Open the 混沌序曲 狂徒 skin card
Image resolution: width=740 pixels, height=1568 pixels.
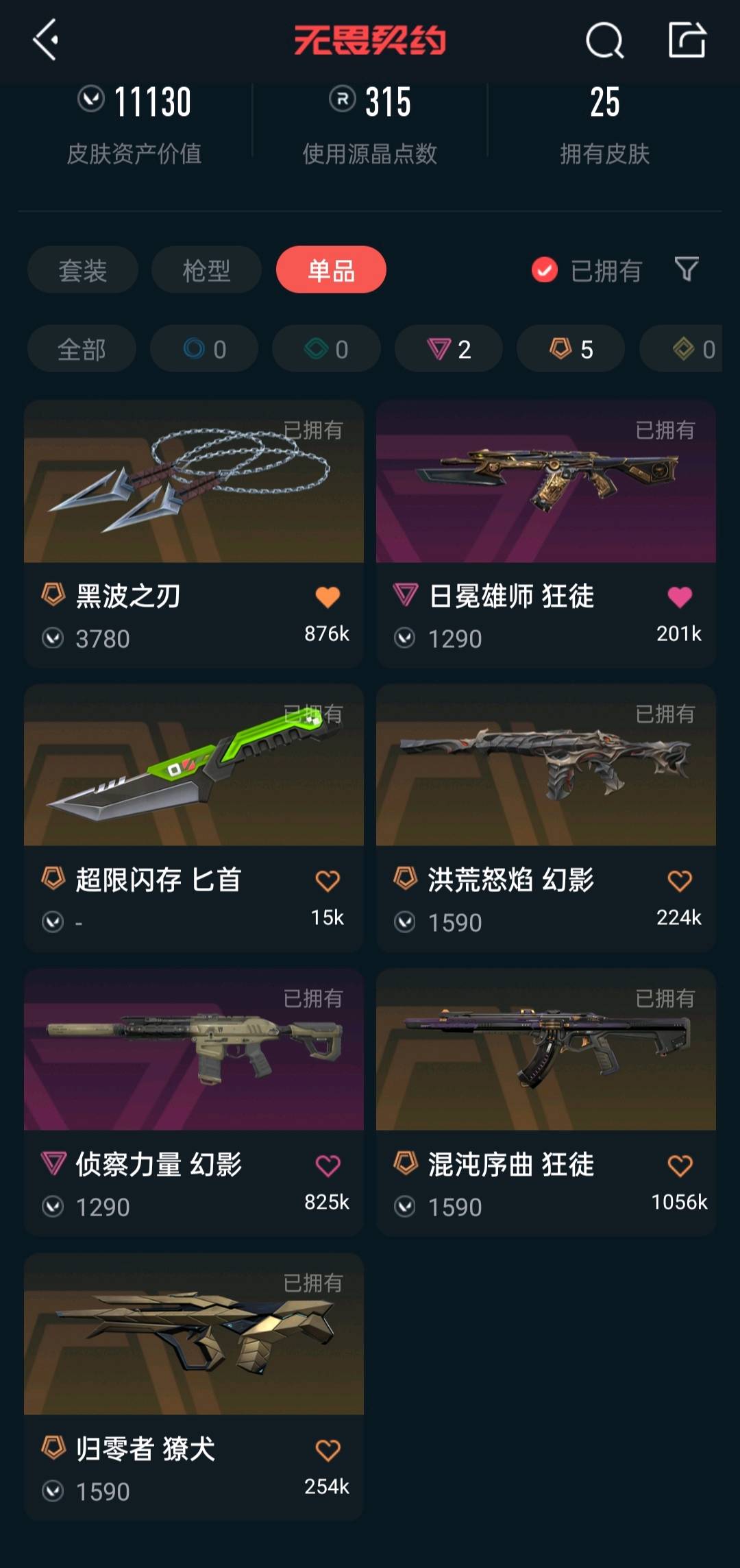click(x=546, y=1102)
